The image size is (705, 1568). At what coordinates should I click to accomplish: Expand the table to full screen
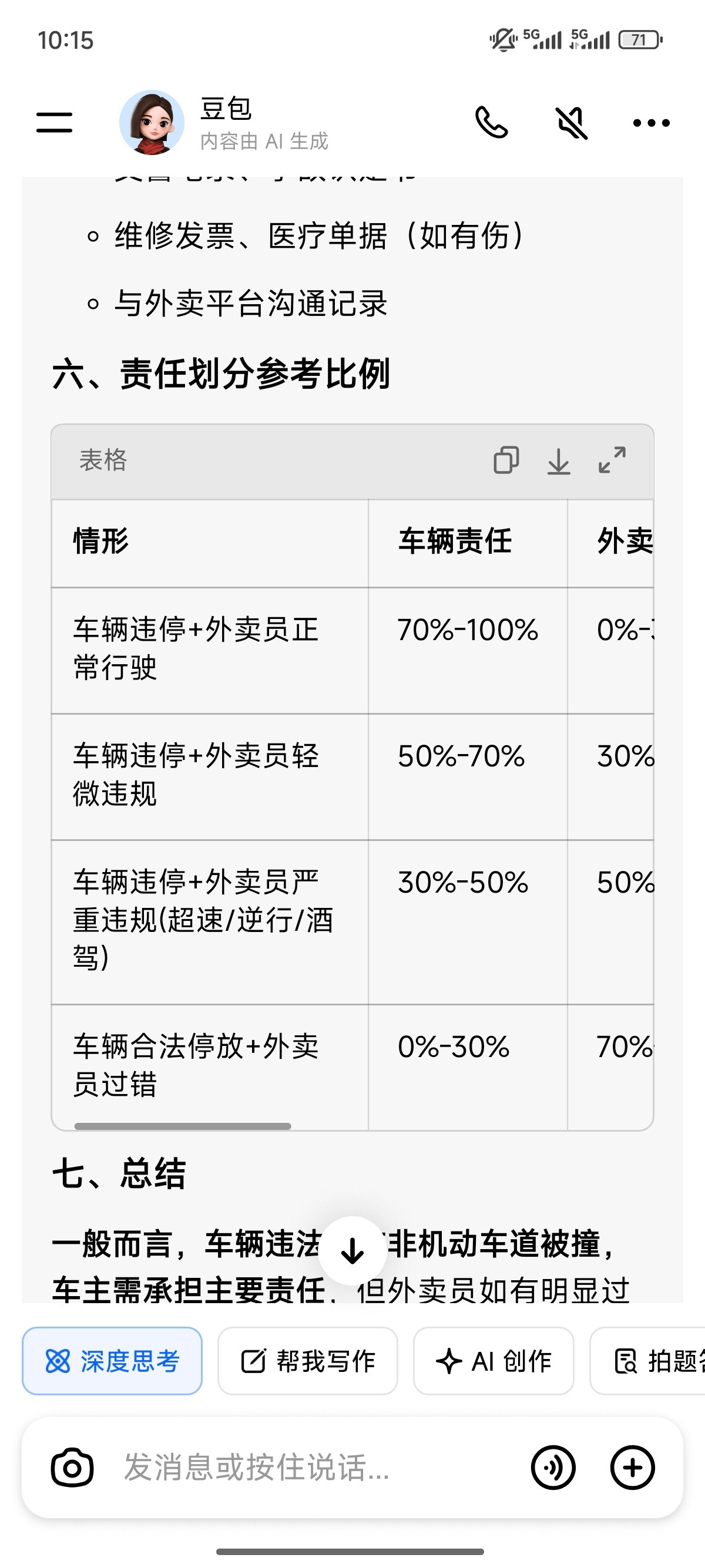(x=611, y=461)
